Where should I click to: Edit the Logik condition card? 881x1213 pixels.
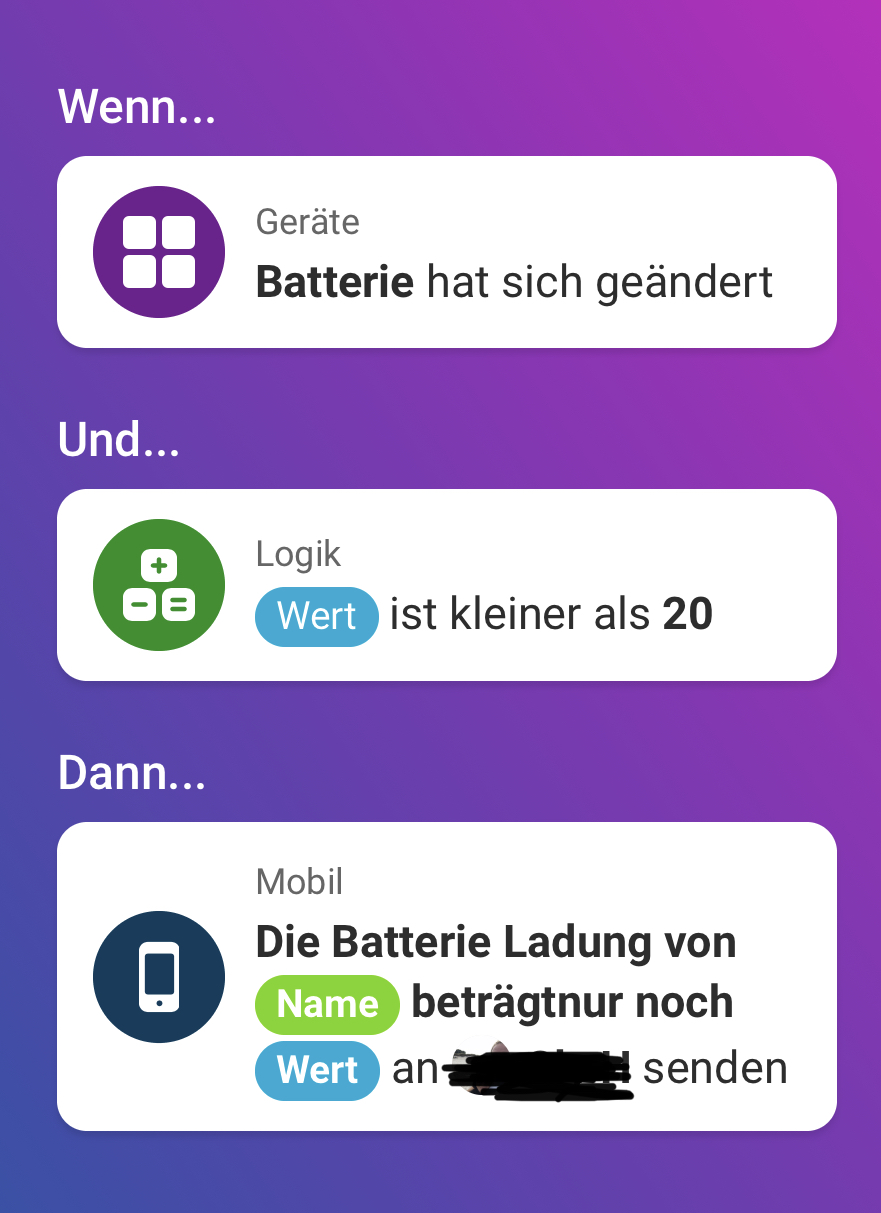[446, 585]
